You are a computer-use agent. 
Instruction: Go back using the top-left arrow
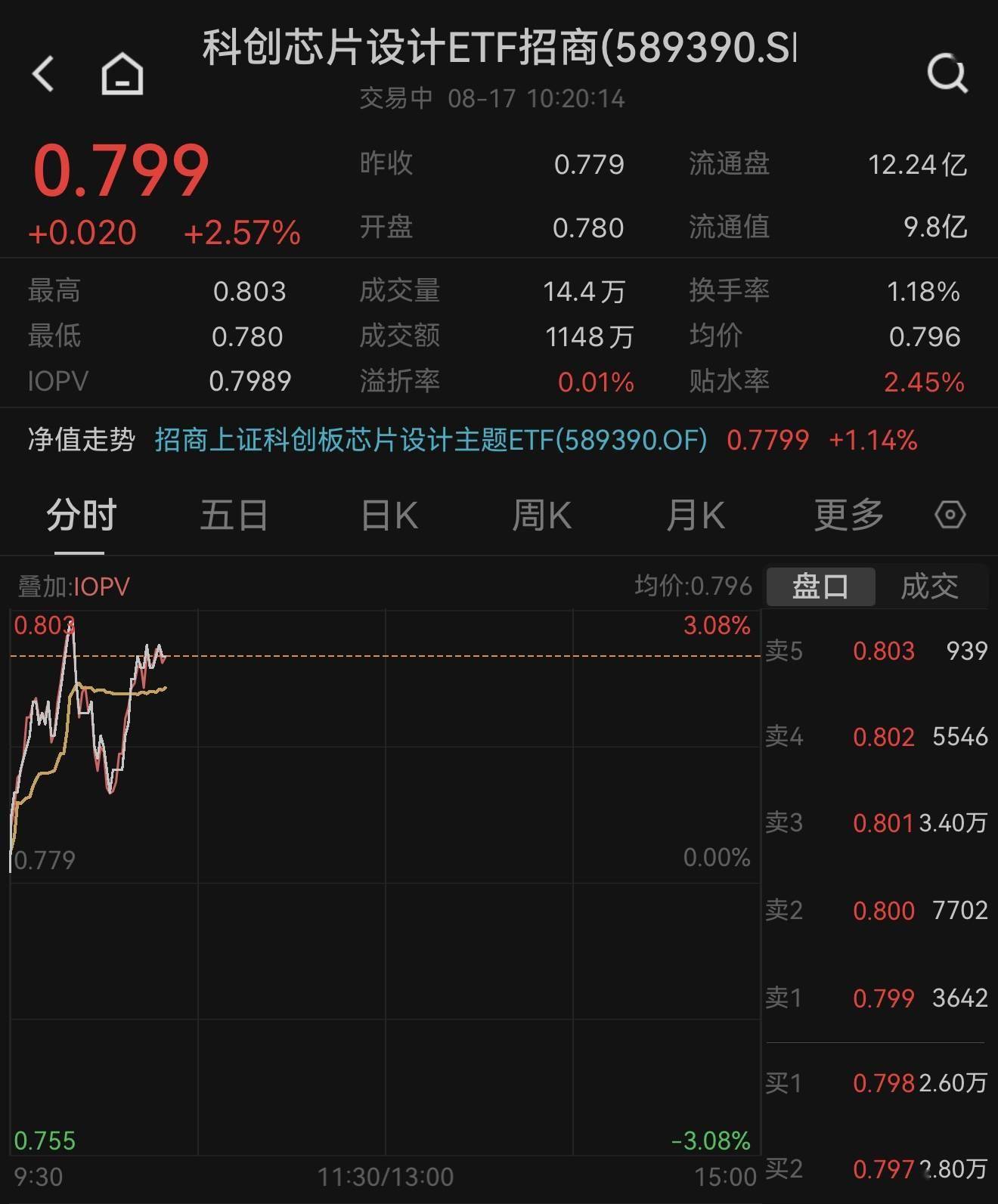pos(43,73)
